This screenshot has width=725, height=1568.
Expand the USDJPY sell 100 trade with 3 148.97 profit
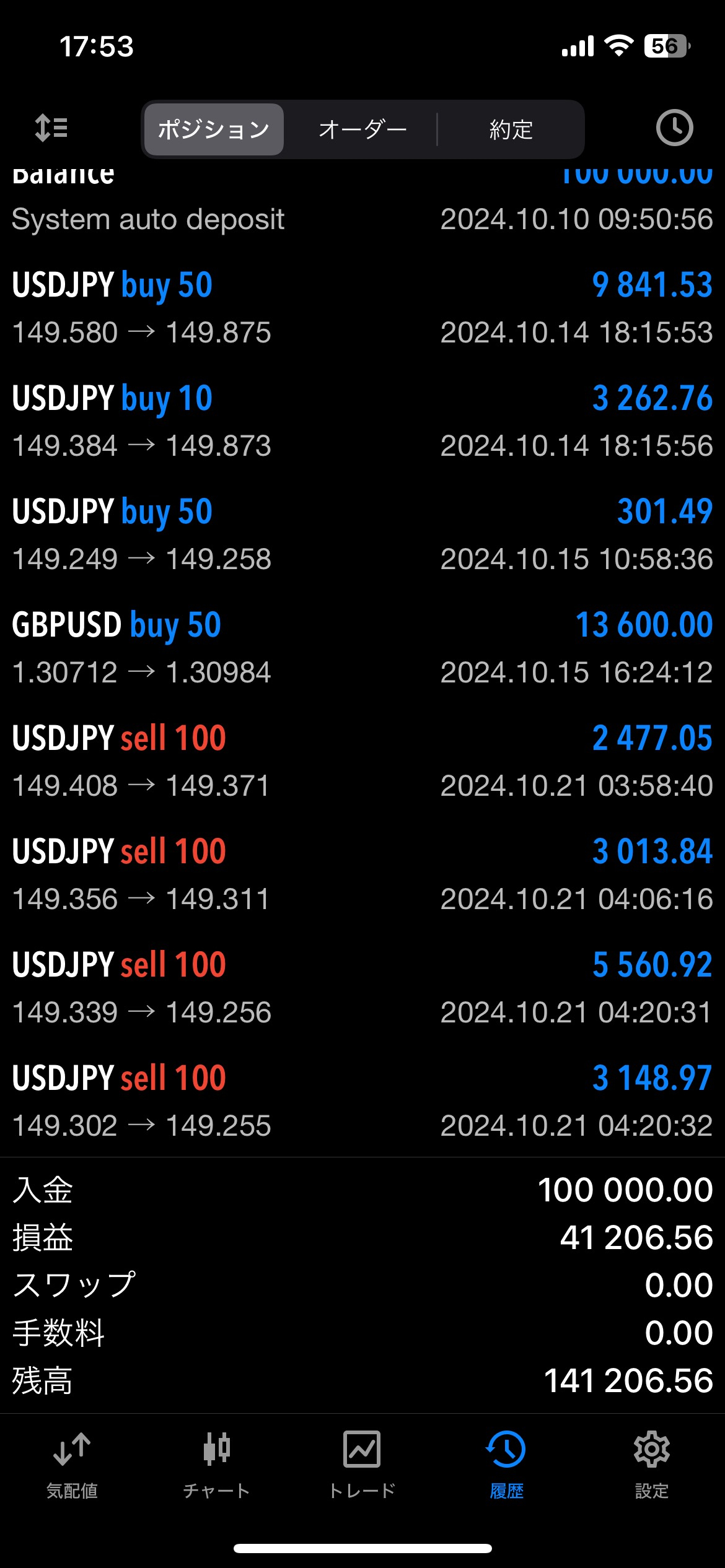[362, 1101]
